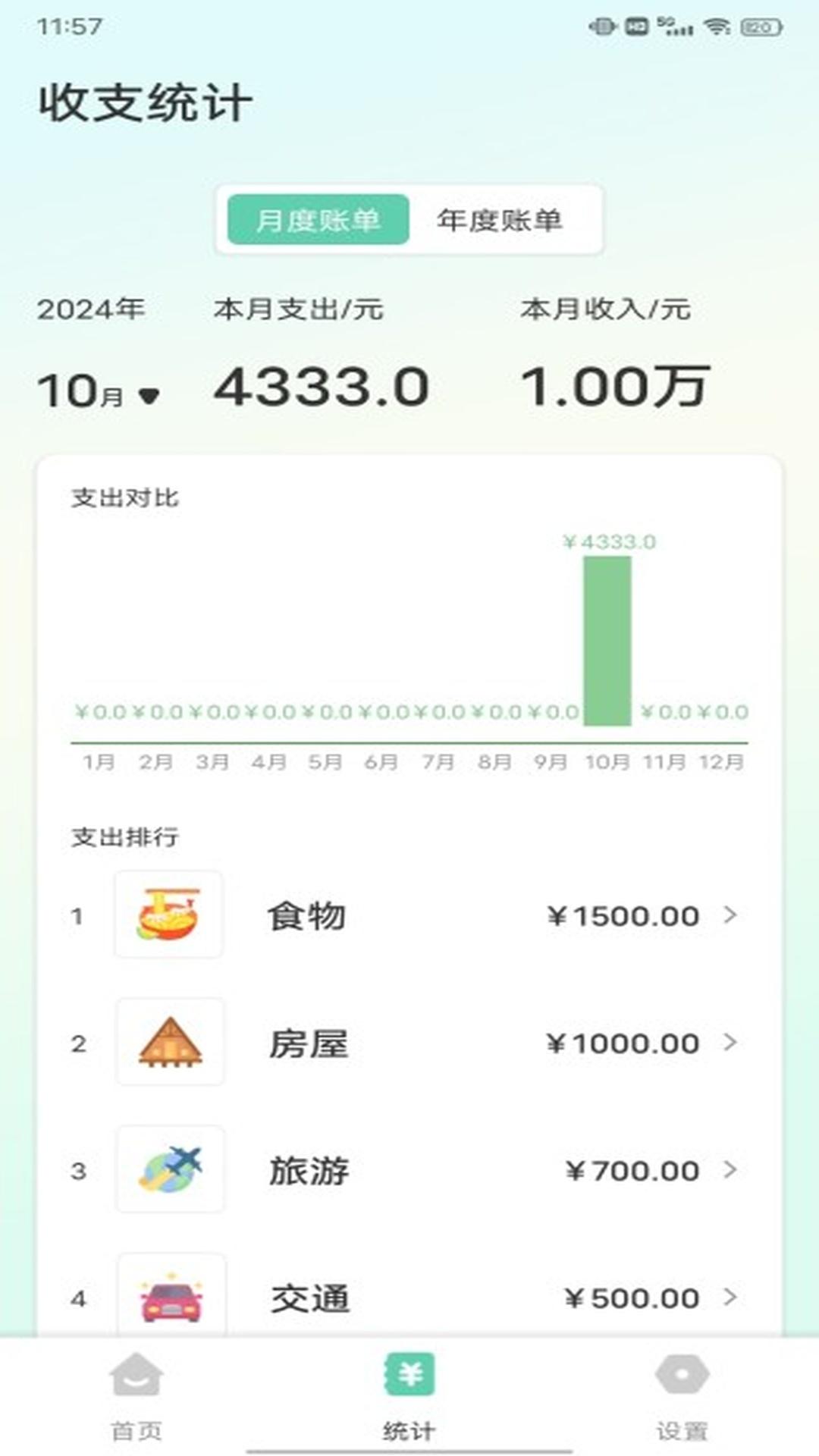Open the 10月 month dropdown
The image size is (819, 1456).
pyautogui.click(x=99, y=391)
